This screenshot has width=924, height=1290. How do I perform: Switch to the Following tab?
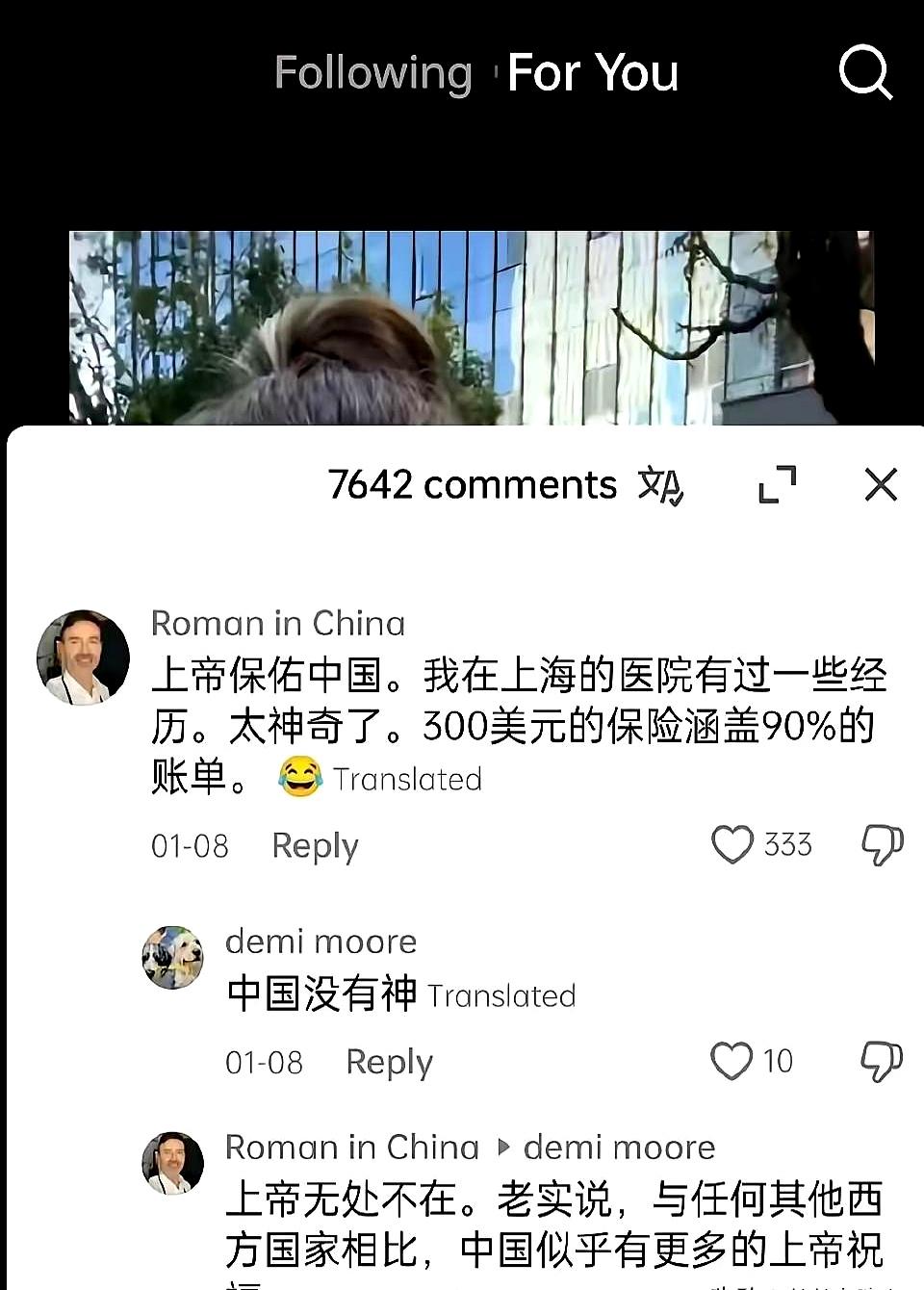pos(372,73)
